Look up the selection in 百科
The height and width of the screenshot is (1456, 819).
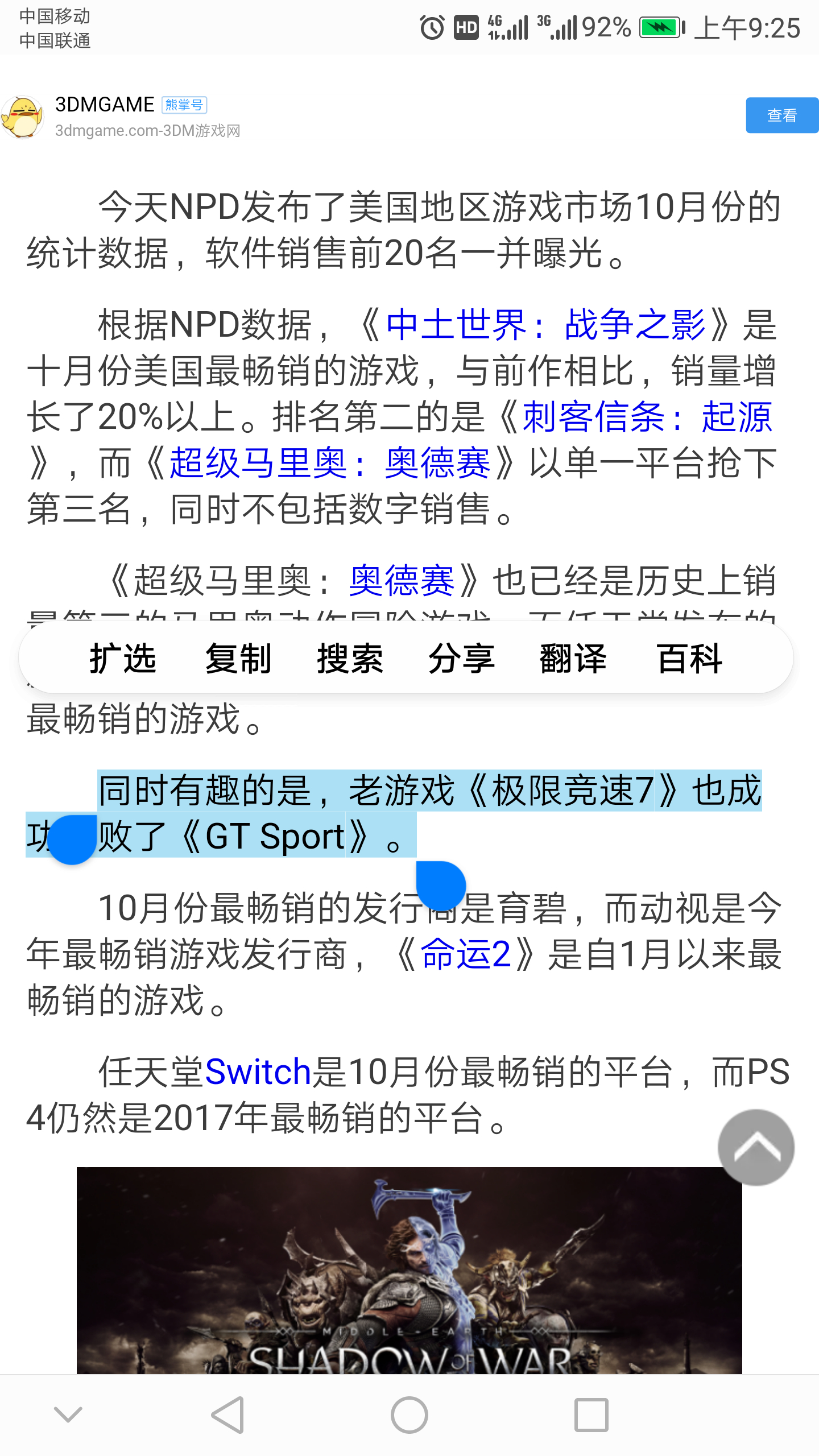tap(689, 659)
